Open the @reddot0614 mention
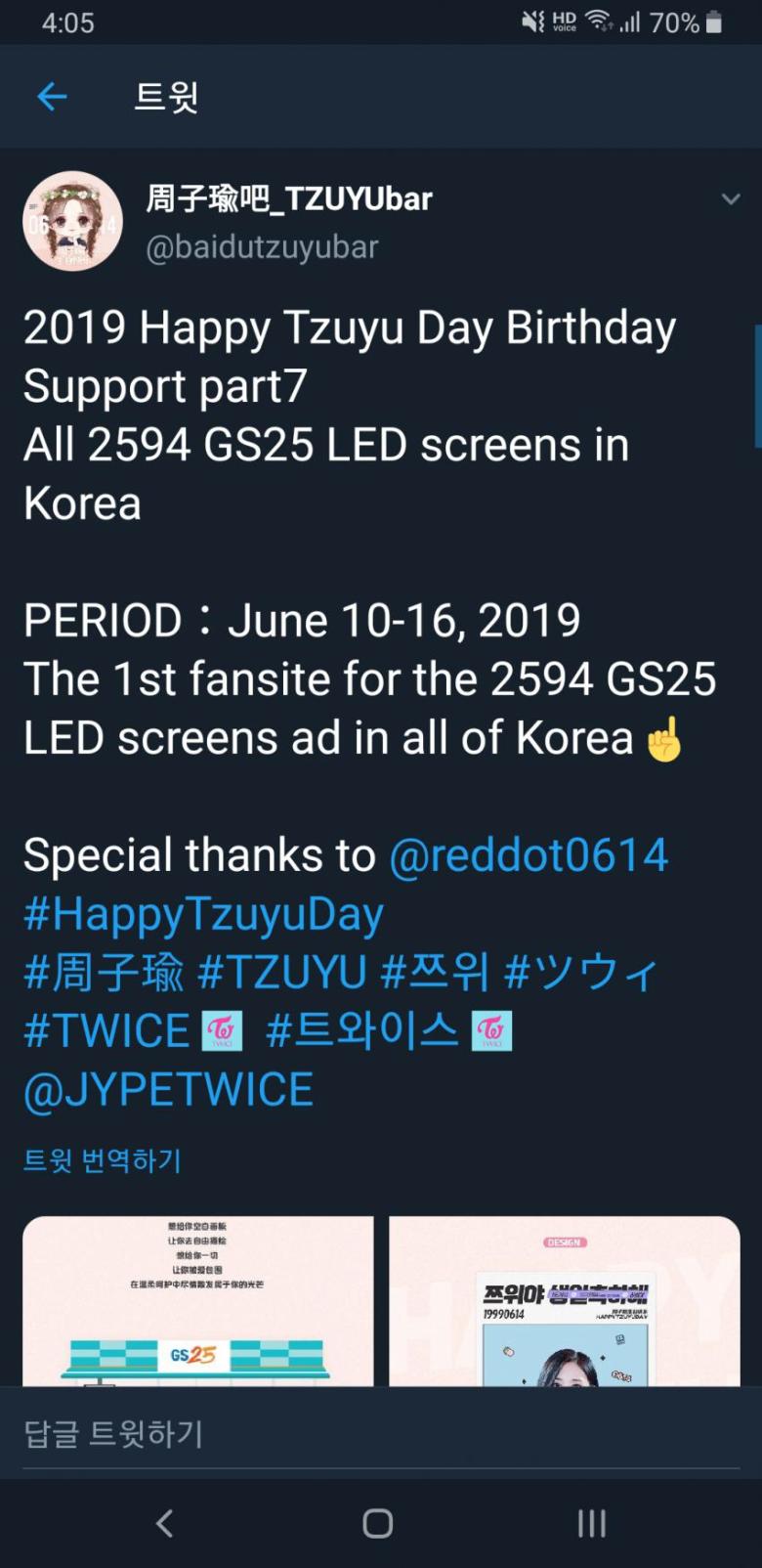This screenshot has width=762, height=1568. tap(529, 855)
